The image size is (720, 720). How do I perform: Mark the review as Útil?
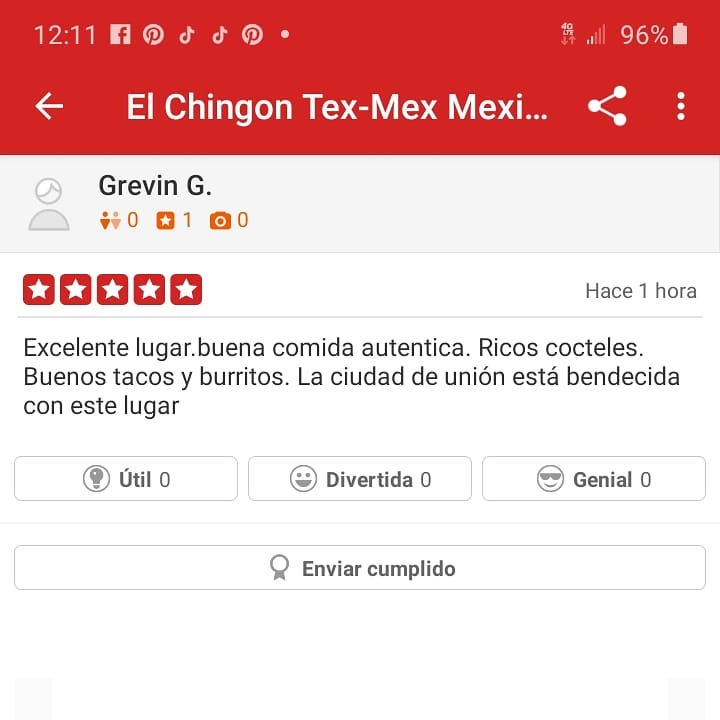pyautogui.click(x=126, y=479)
